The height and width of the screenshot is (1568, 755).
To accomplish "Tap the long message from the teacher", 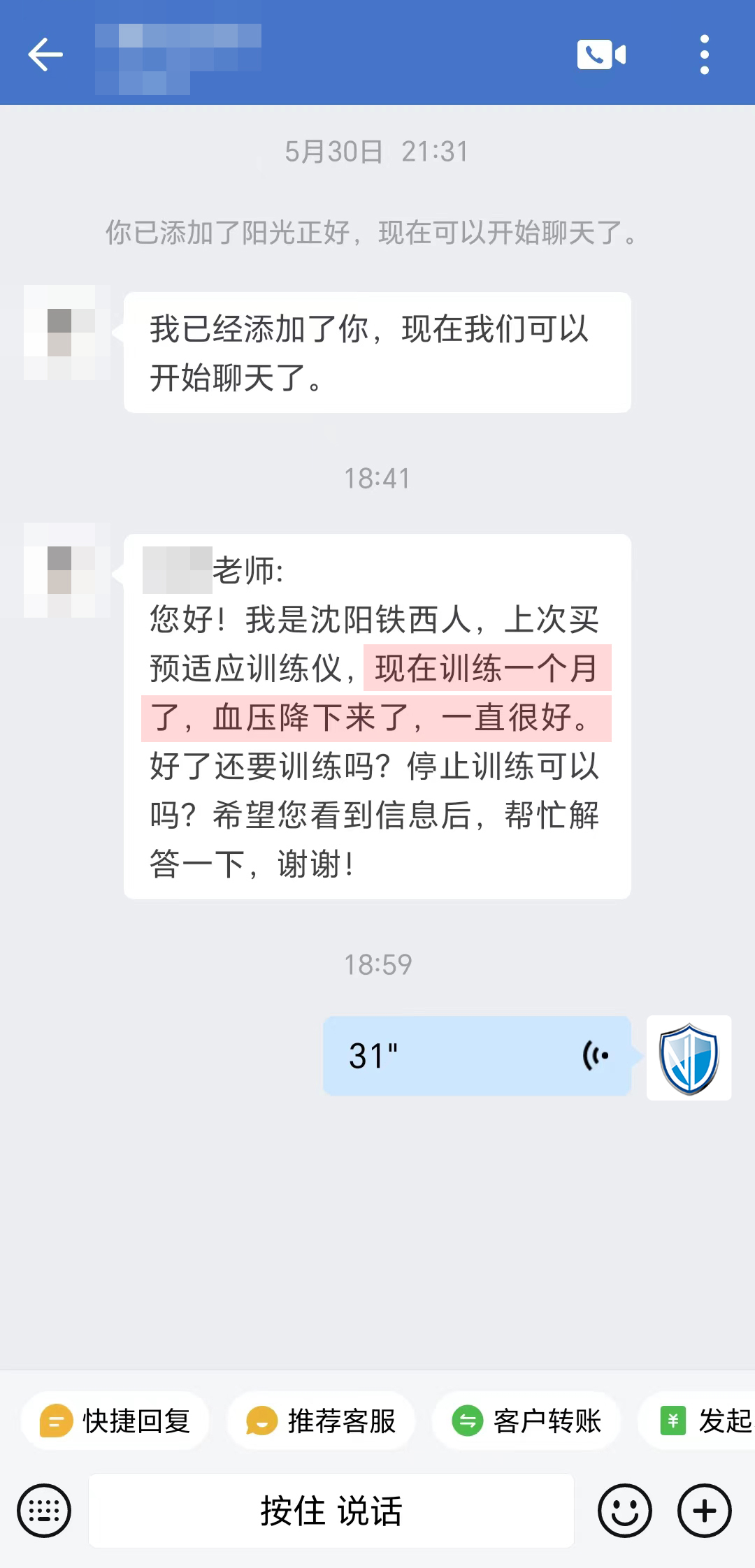I will click(x=377, y=716).
